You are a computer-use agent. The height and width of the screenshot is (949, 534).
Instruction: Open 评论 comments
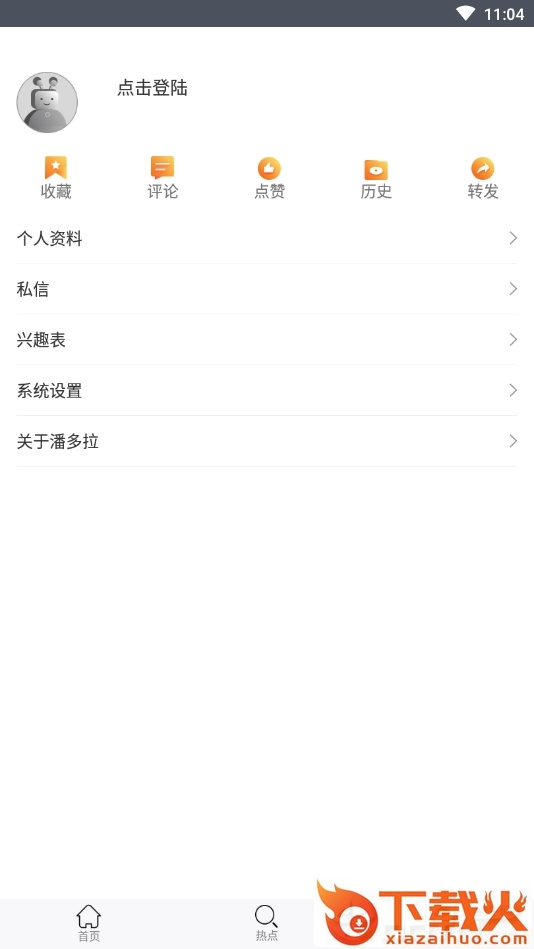162,178
